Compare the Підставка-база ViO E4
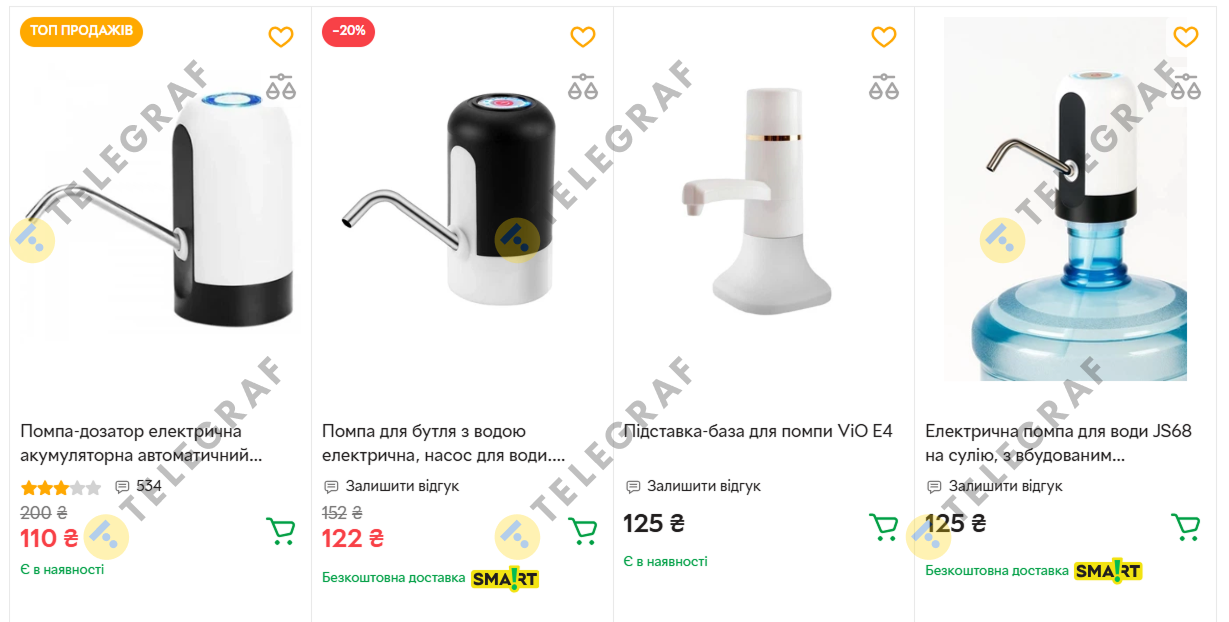 point(884,87)
